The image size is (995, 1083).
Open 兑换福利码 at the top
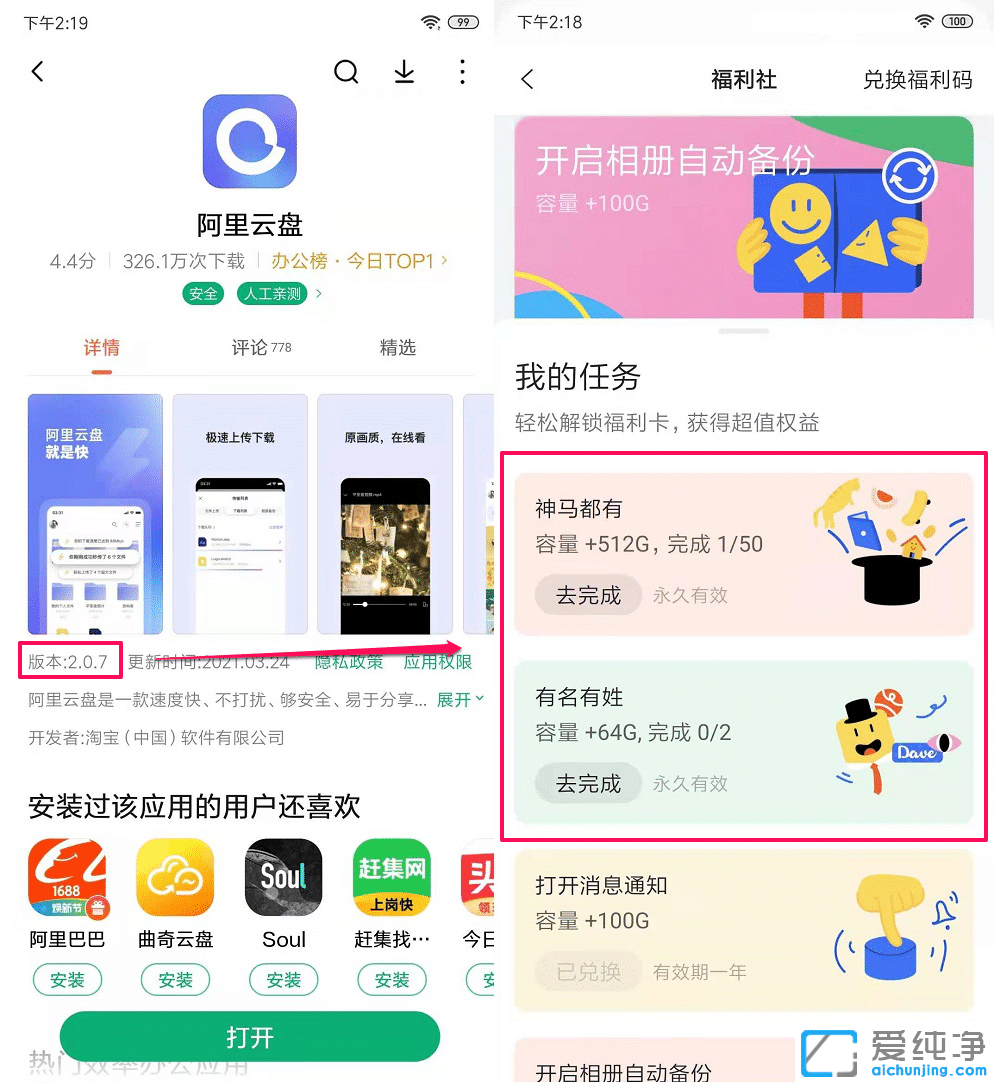point(917,80)
